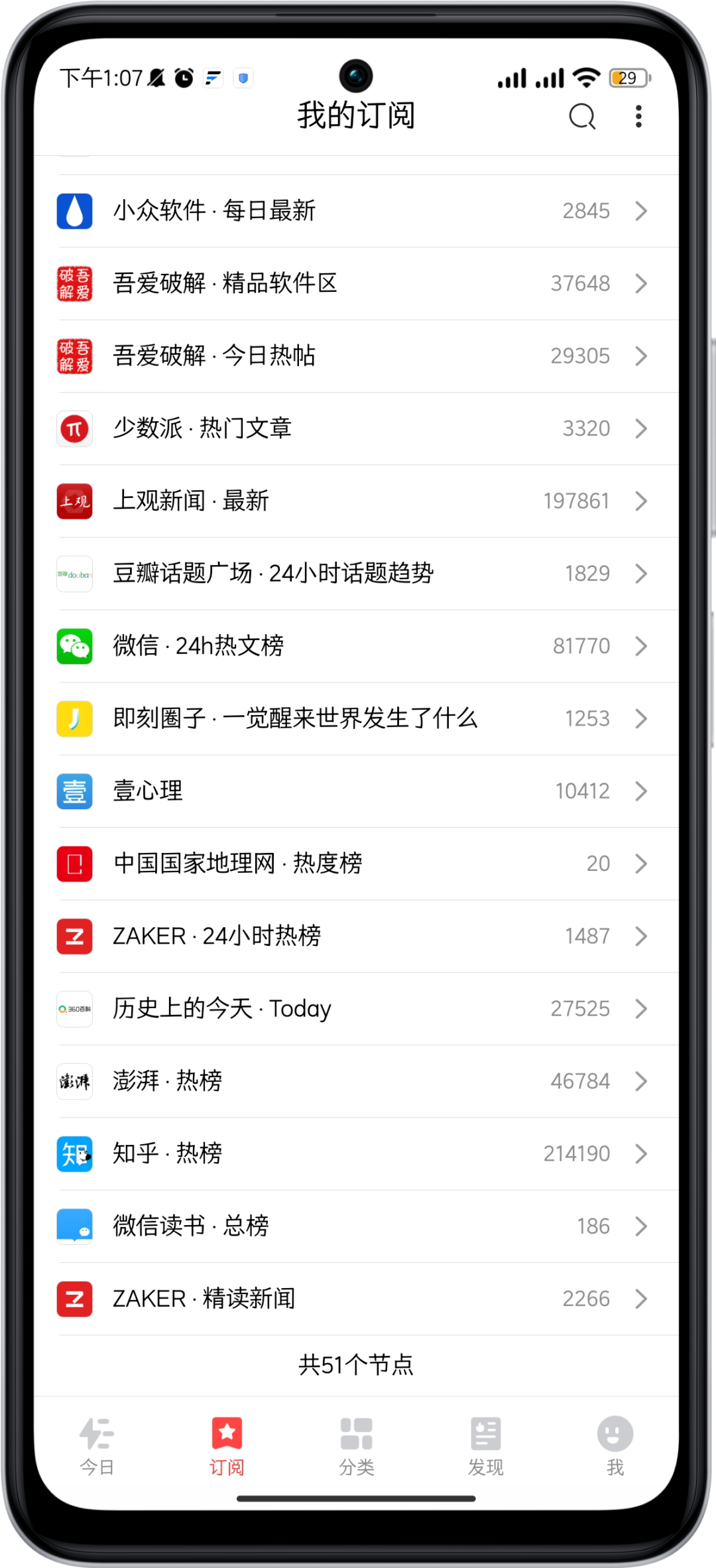
Task: Open 知乎 · 热榜
Action: coord(351,1153)
